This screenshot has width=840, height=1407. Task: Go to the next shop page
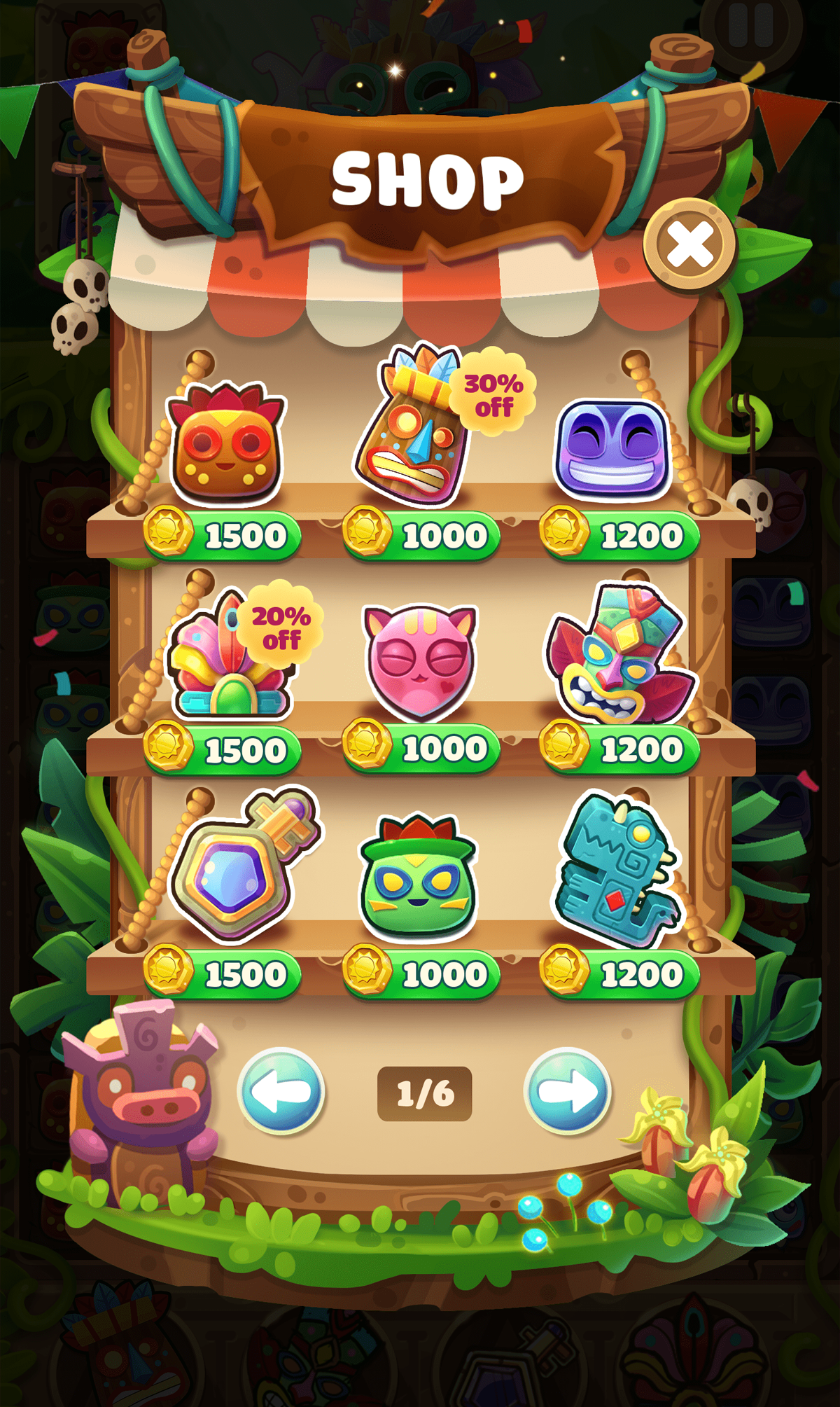click(567, 1091)
